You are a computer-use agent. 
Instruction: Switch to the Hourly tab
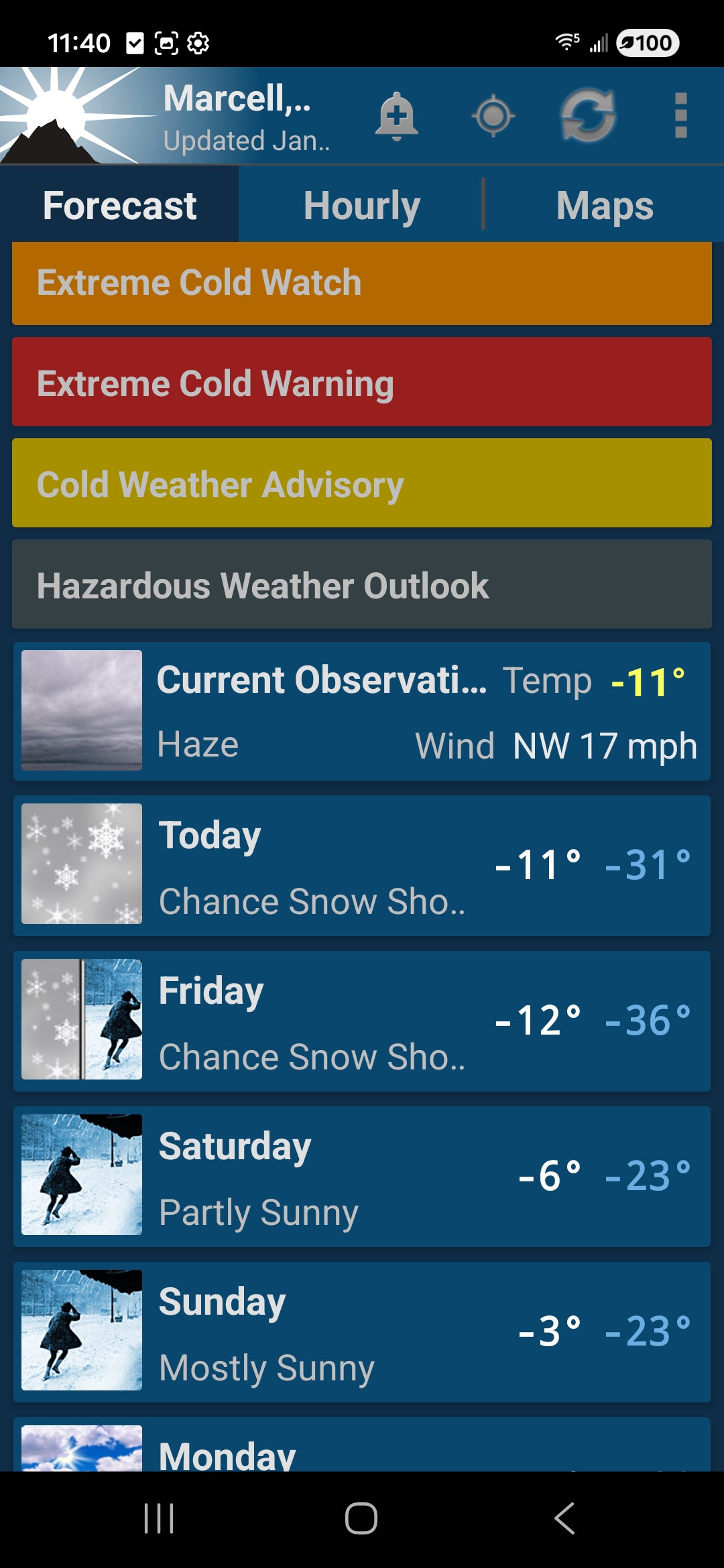point(361,205)
